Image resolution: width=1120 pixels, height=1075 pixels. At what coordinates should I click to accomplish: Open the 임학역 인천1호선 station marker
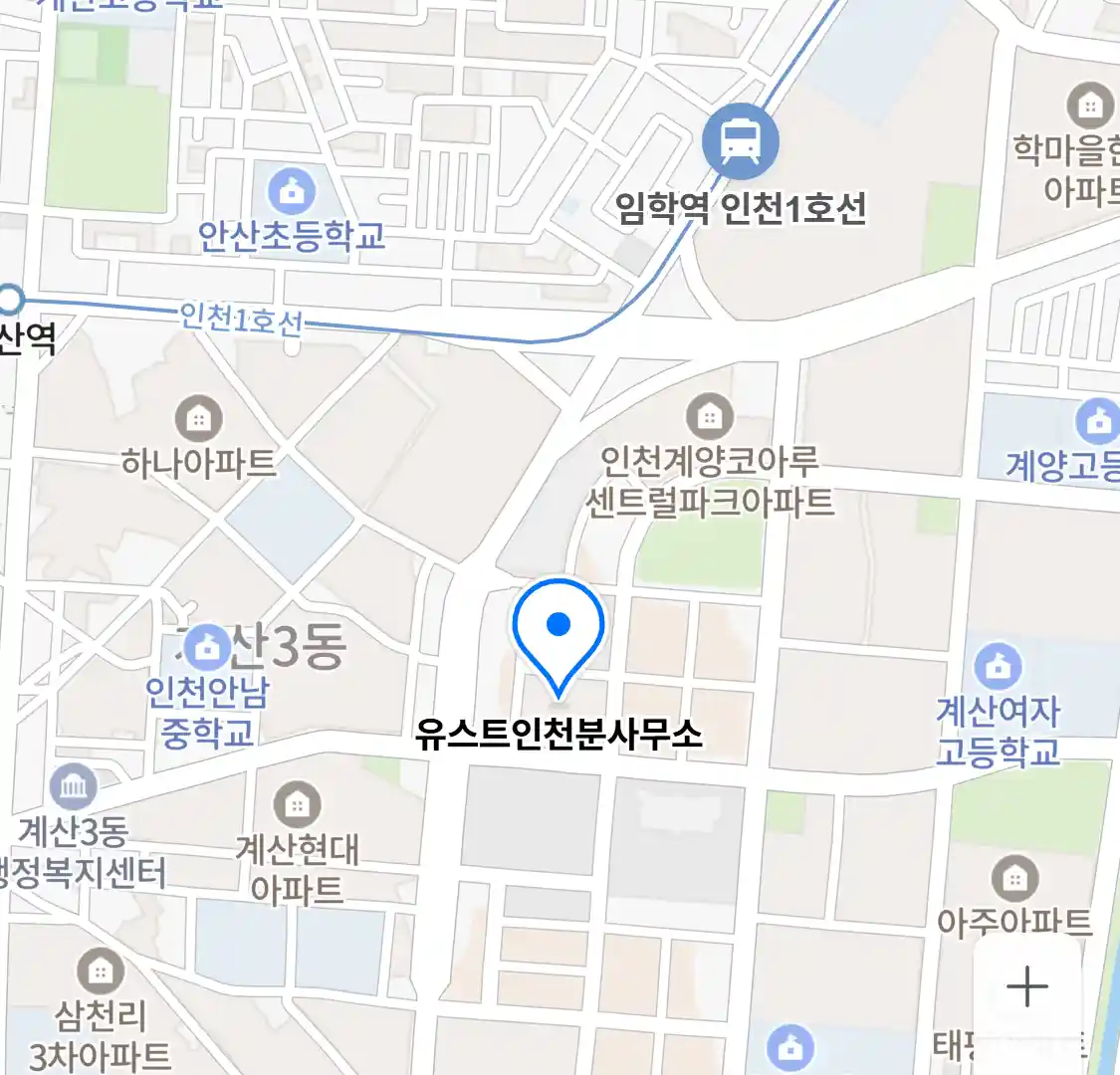pyautogui.click(x=740, y=142)
